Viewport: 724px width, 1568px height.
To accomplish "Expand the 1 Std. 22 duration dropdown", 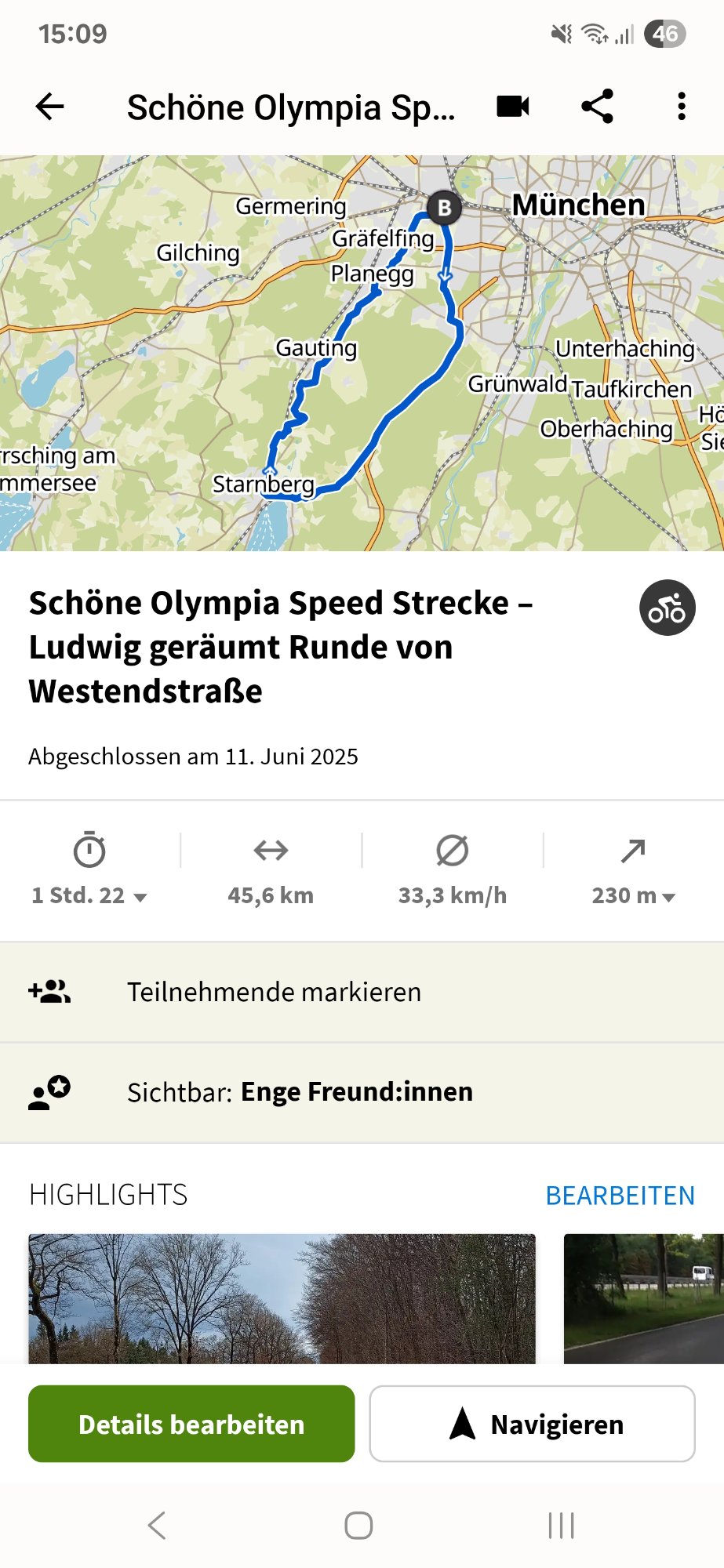I will click(x=89, y=895).
